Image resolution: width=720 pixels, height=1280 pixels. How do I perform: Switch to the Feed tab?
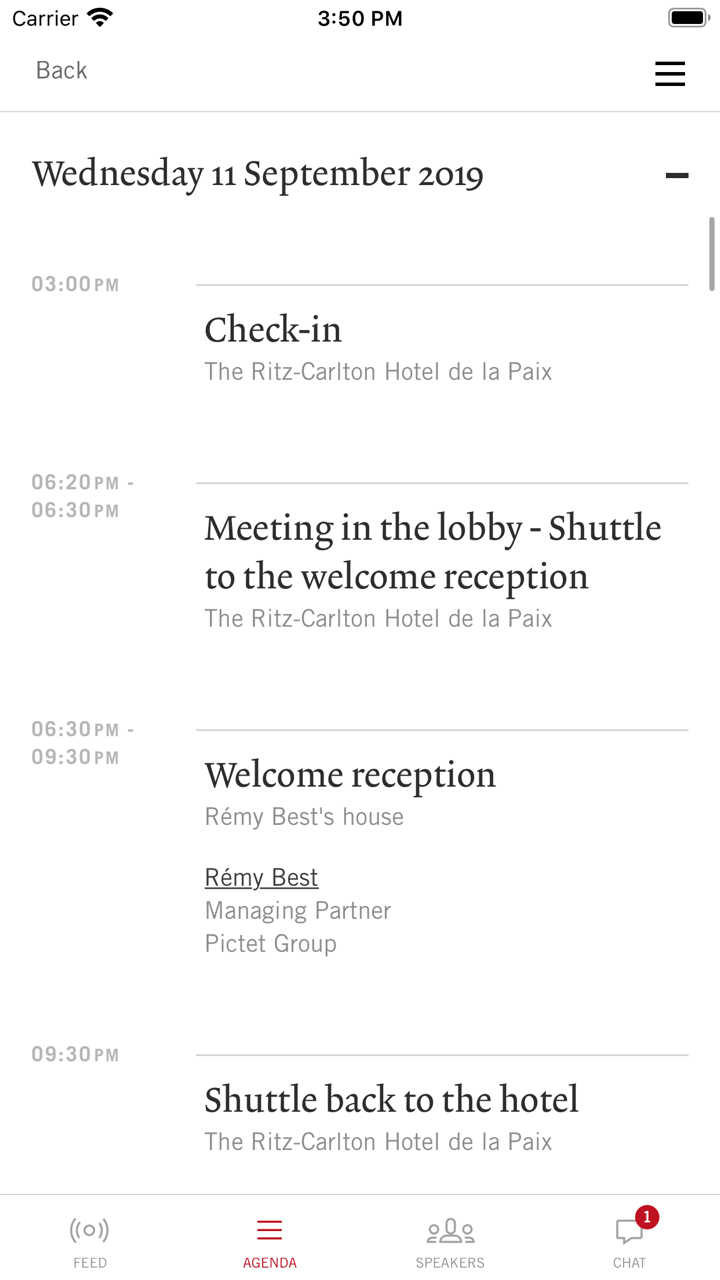click(90, 1241)
